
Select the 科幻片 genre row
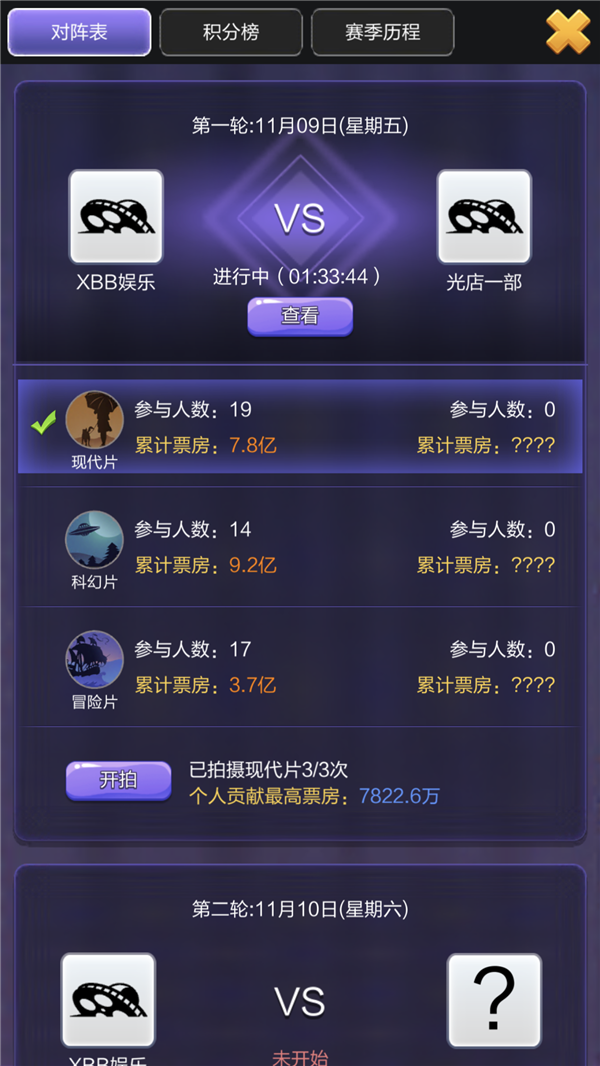tap(300, 547)
